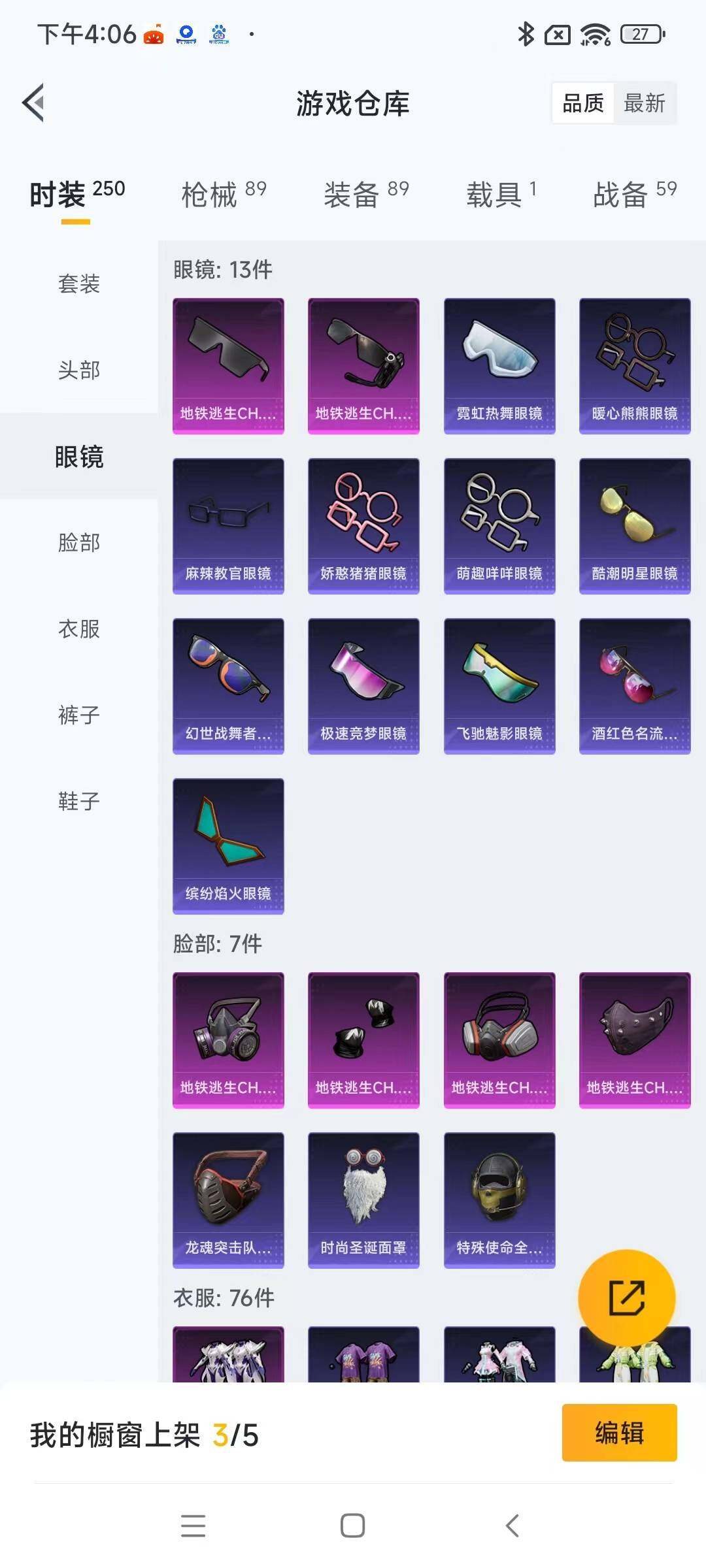The height and width of the screenshot is (1568, 706).
Task: Choose the 裤子 category
Action: pyautogui.click(x=79, y=715)
